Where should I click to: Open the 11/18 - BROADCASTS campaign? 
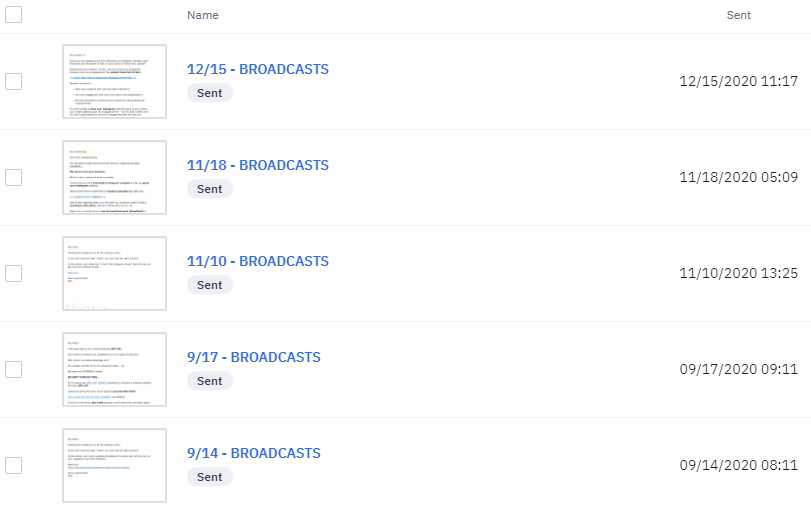coord(257,165)
